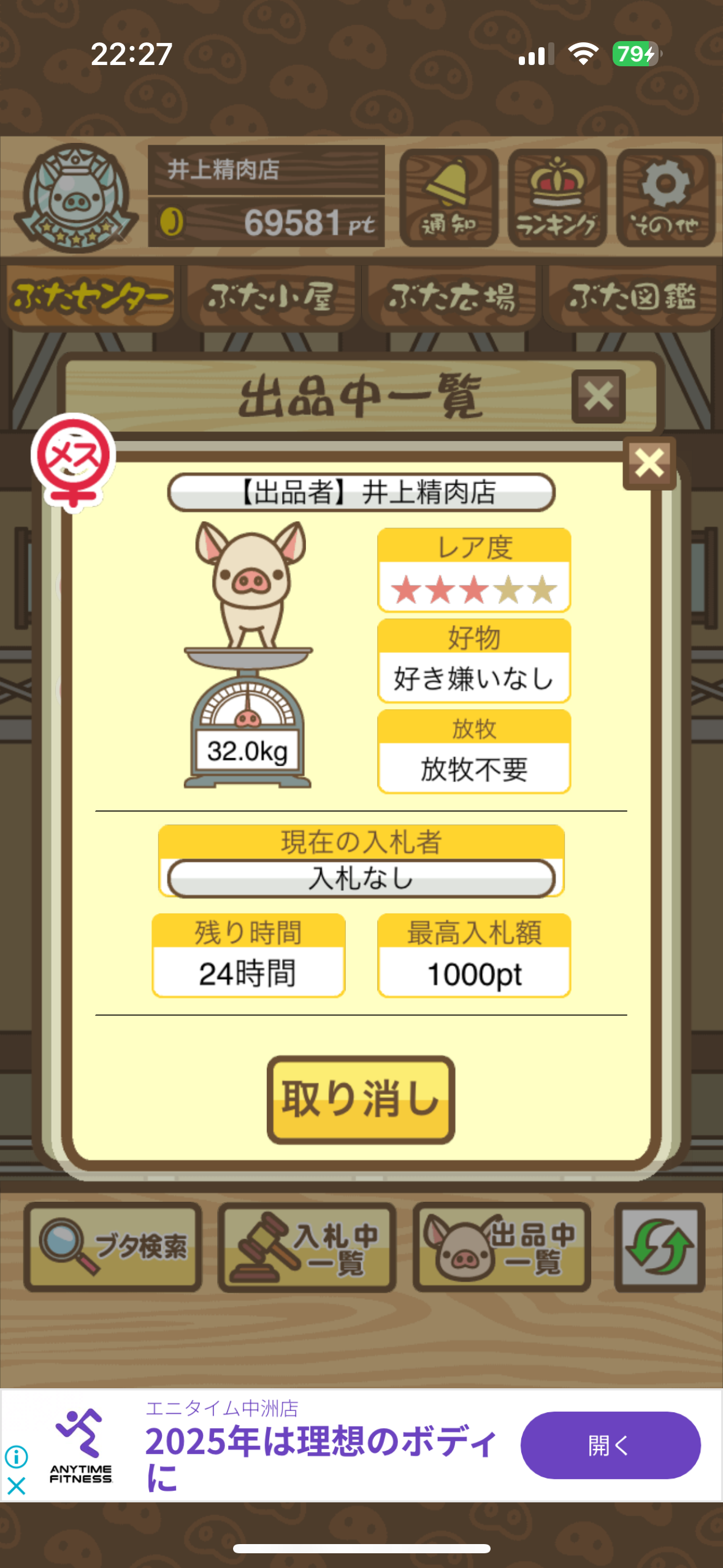
Task: Cancel the listing with 取り消し button
Action: point(361,1099)
